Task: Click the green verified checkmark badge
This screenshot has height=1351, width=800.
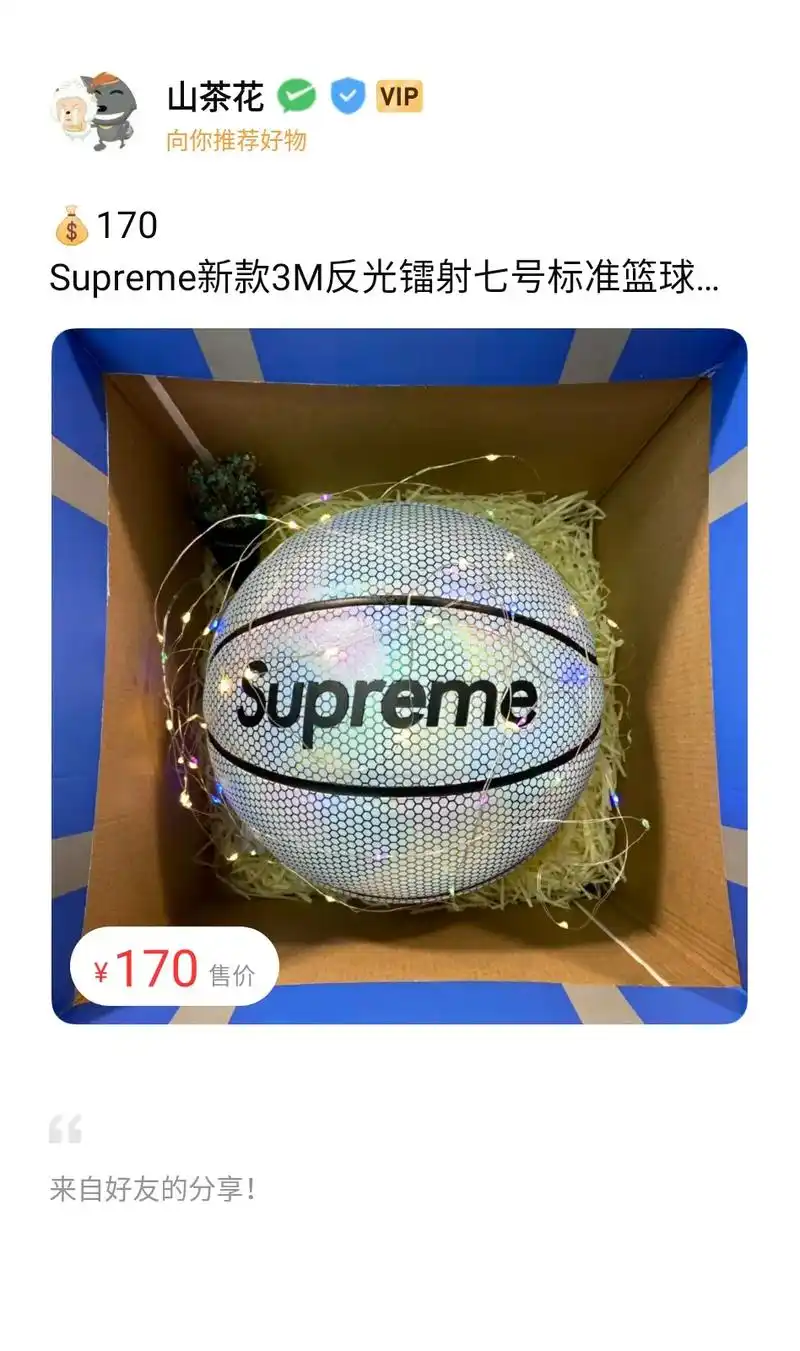Action: click(294, 97)
